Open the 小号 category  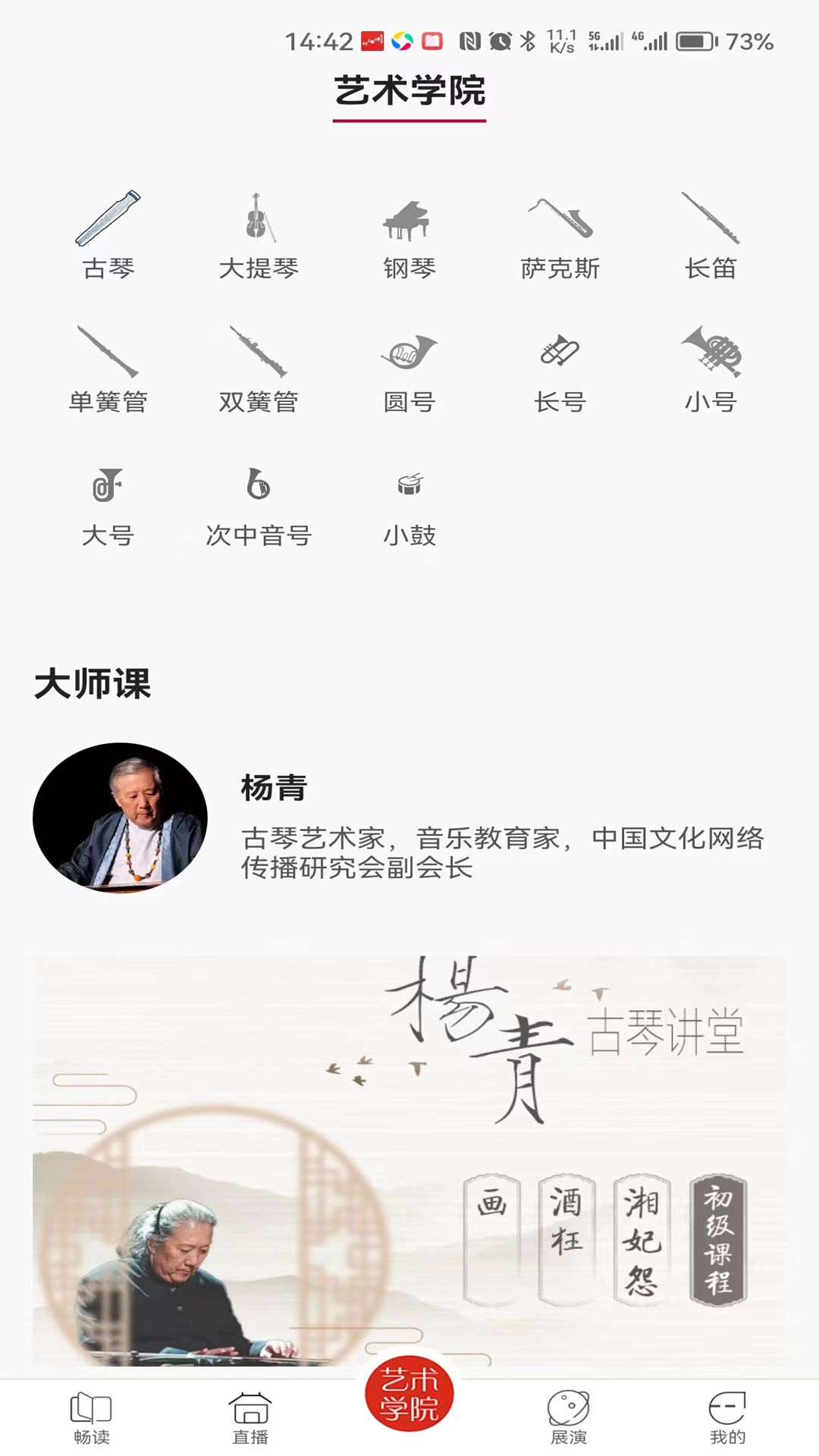pos(711,370)
